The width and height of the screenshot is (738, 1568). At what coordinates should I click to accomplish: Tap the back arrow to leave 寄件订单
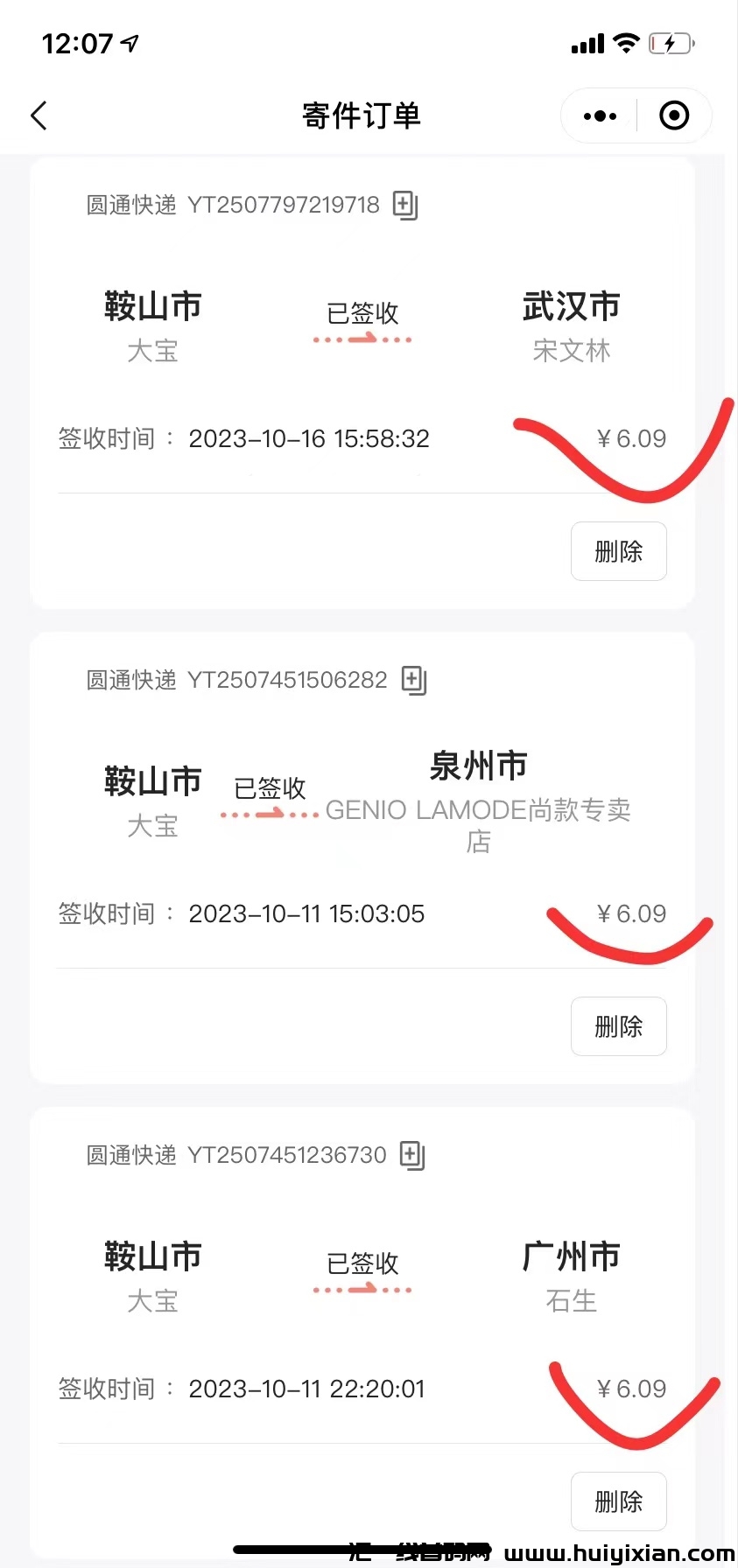38,115
